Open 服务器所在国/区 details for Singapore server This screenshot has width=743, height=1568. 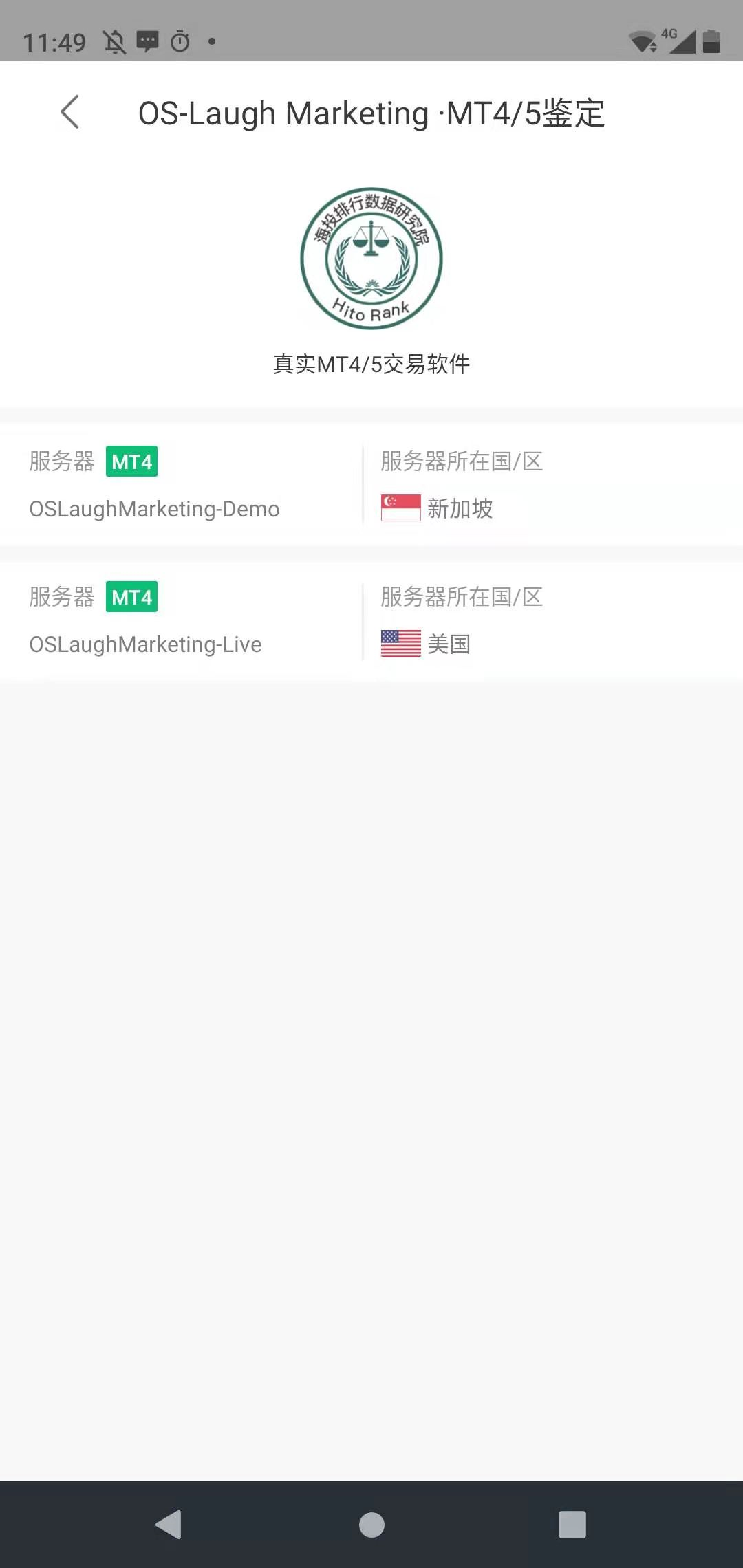pyautogui.click(x=461, y=461)
